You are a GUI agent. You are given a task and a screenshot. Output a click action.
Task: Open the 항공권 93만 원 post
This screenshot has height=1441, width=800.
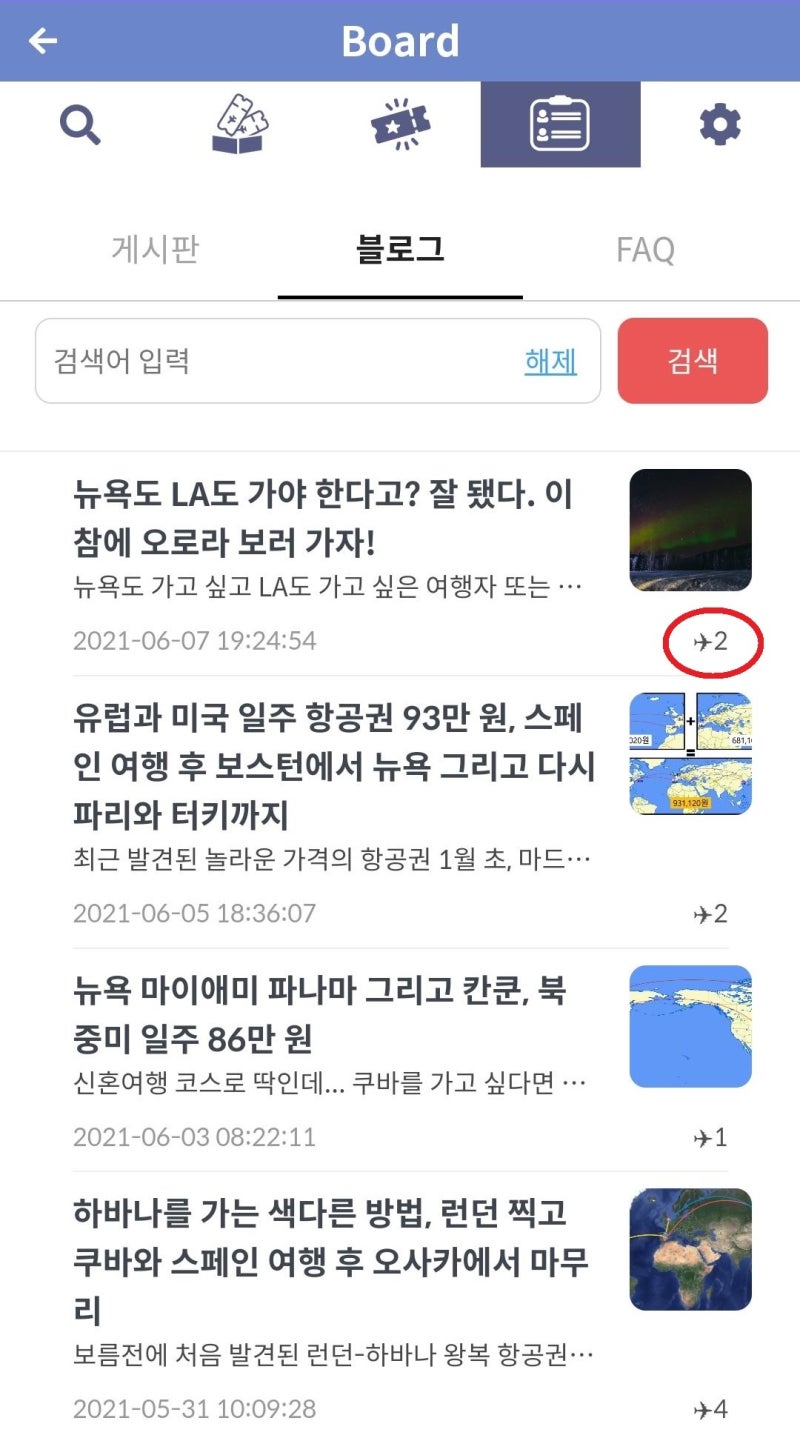(x=400, y=812)
